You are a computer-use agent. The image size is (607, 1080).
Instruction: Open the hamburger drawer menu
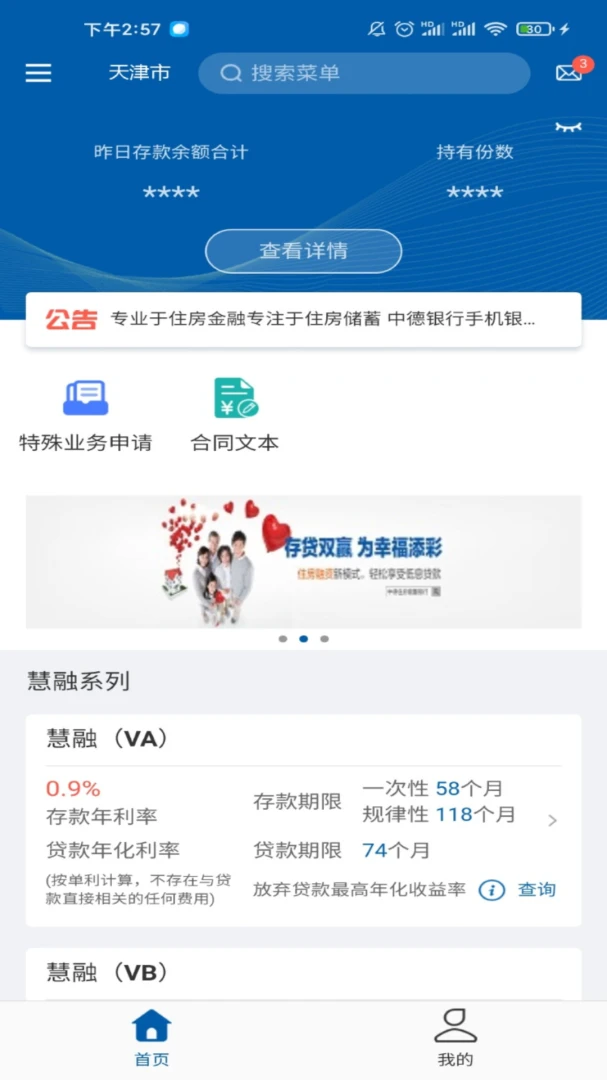click(38, 73)
